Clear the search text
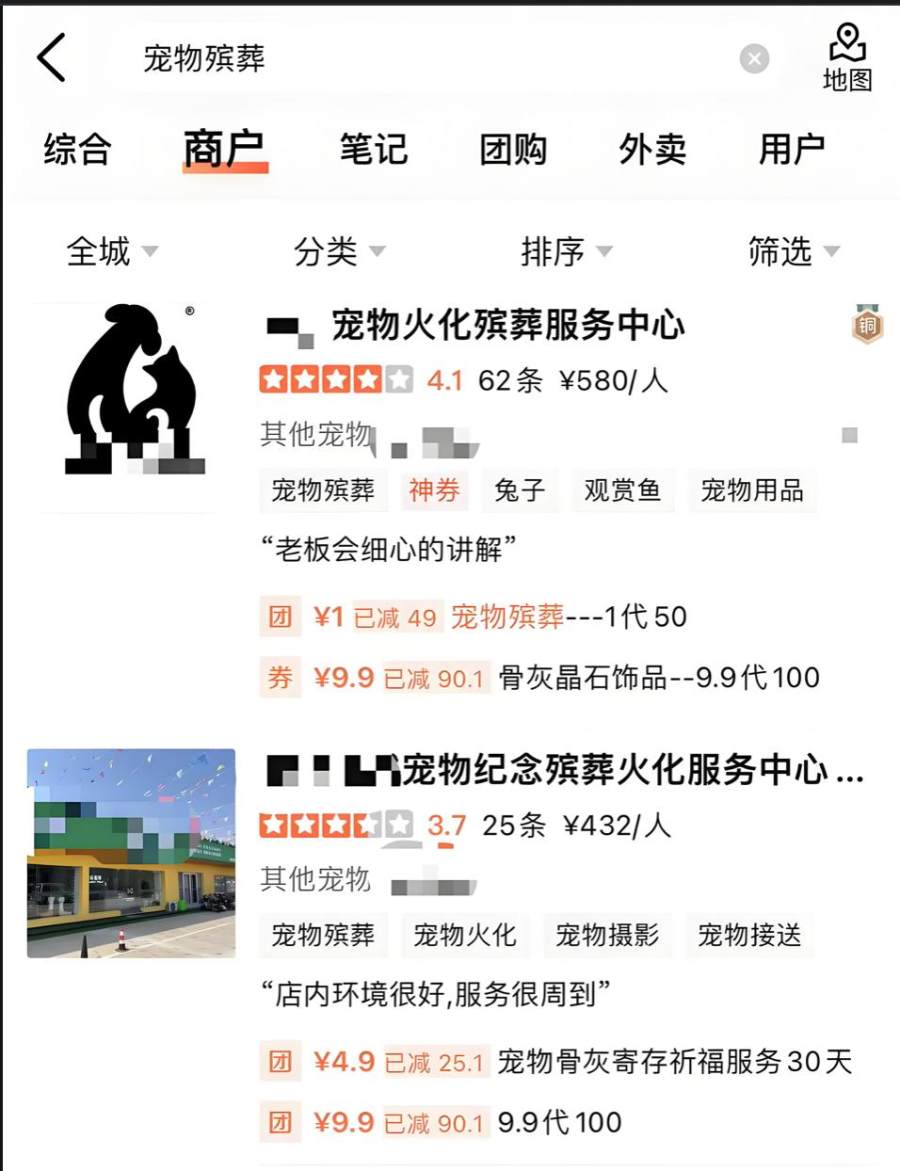Image resolution: width=900 pixels, height=1171 pixels. coord(754,59)
